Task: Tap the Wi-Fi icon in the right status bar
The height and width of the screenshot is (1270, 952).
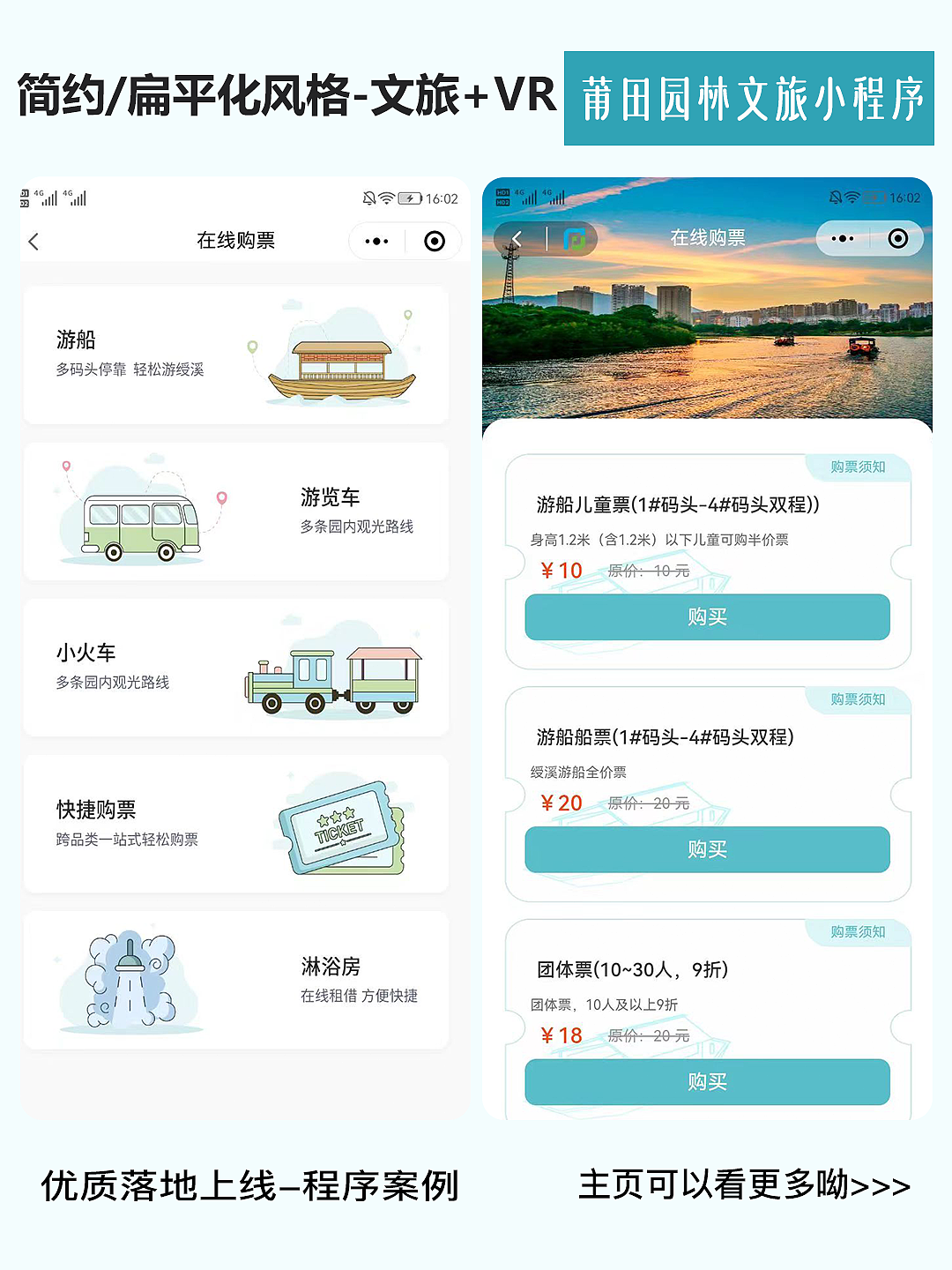Action: point(852,198)
